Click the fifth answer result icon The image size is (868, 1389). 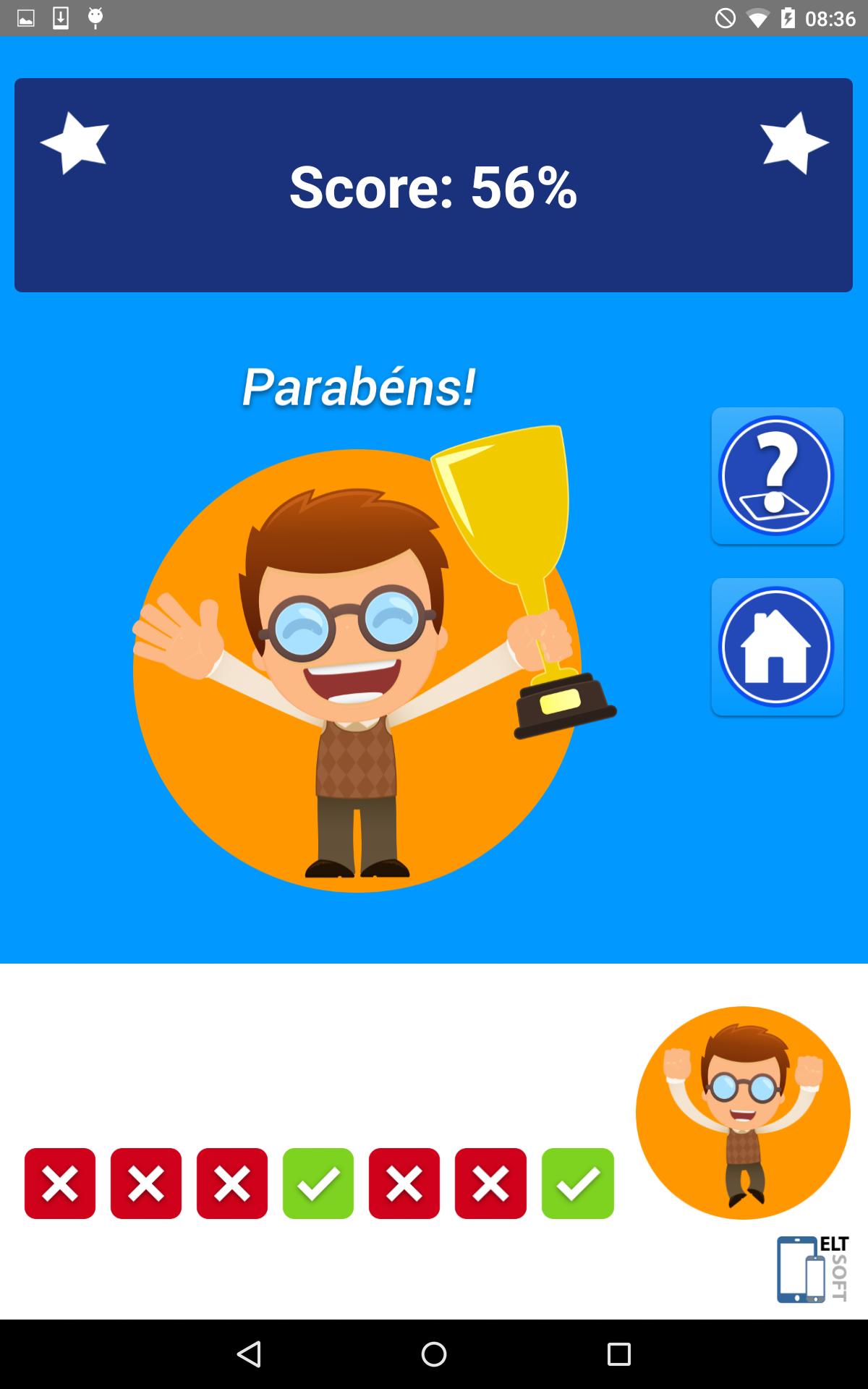[x=404, y=1184]
